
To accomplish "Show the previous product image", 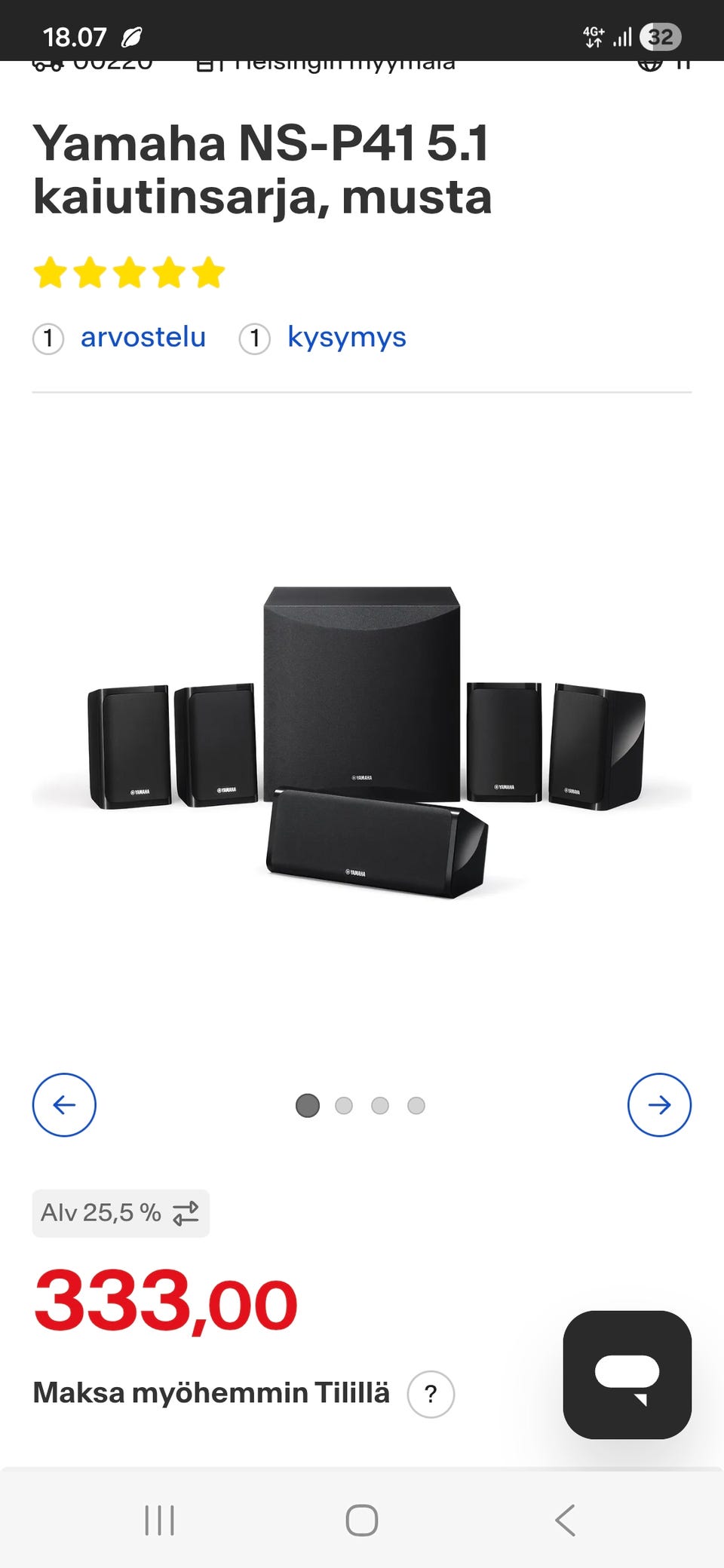I will [64, 1104].
